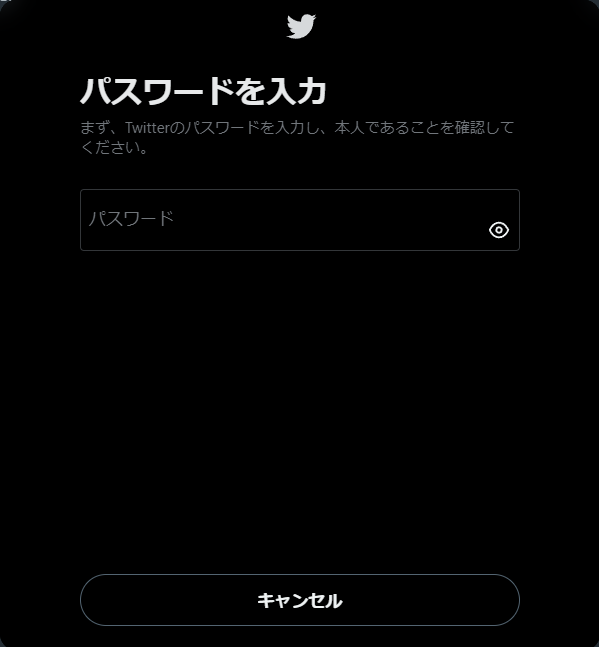
Task: Tap the キャンセル button
Action: (300, 600)
